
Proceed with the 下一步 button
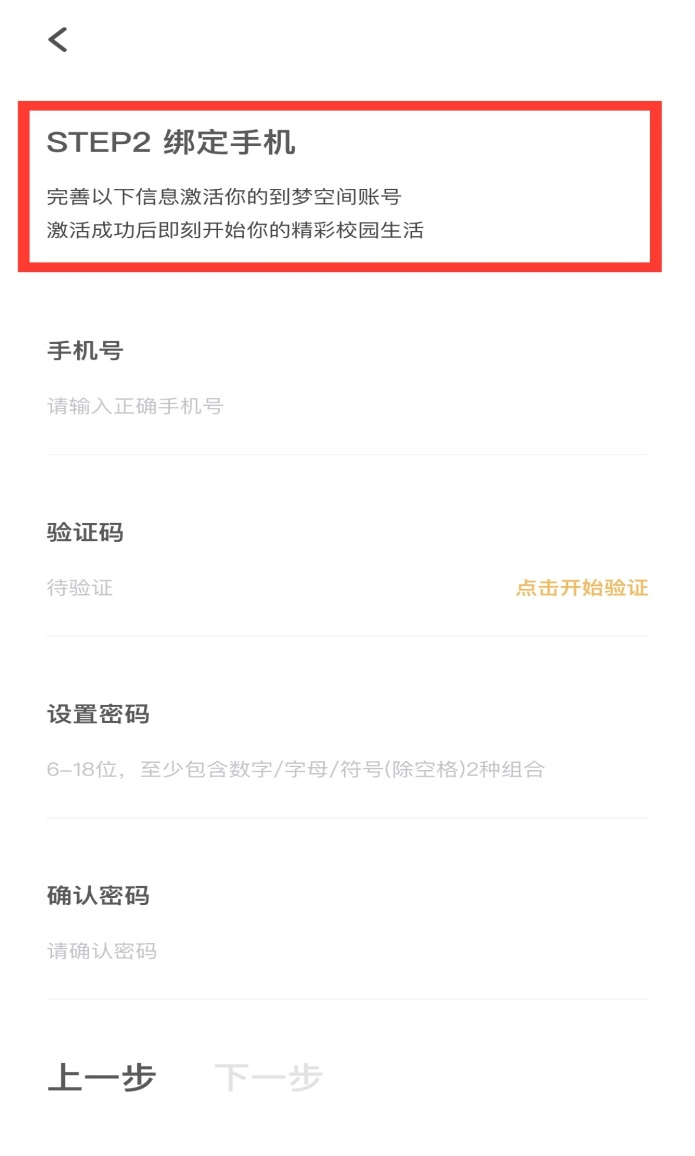tap(268, 1078)
